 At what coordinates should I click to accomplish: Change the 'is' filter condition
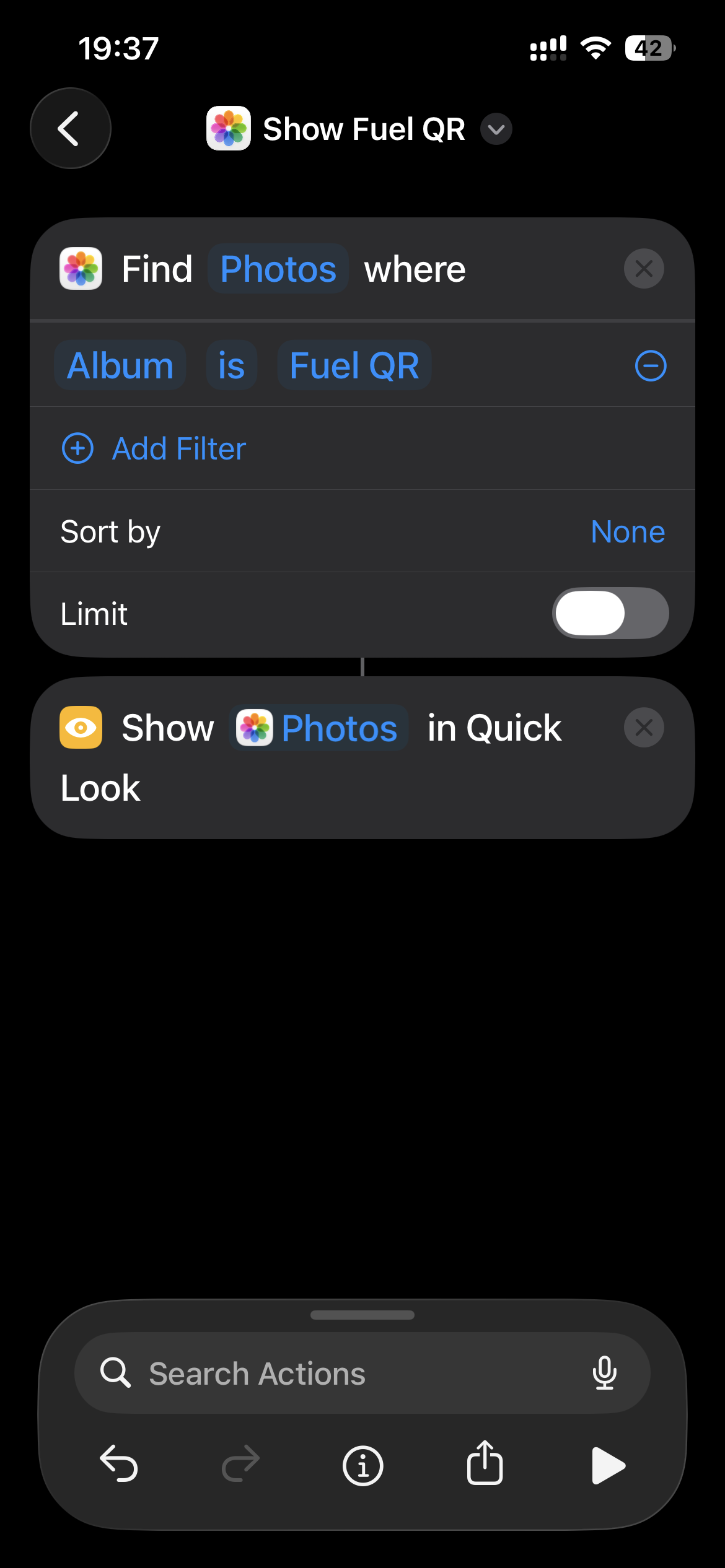[x=231, y=365]
